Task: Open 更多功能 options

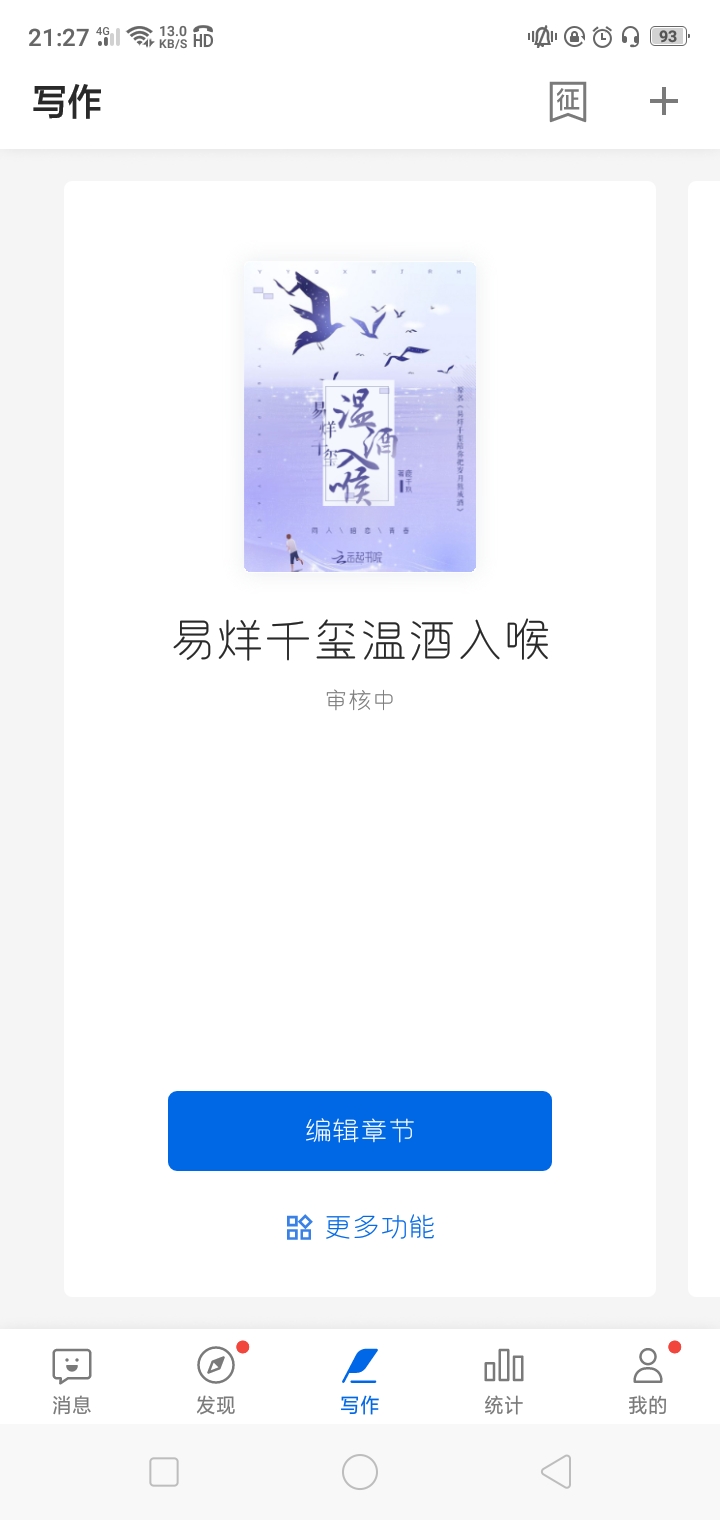Action: (x=360, y=1227)
